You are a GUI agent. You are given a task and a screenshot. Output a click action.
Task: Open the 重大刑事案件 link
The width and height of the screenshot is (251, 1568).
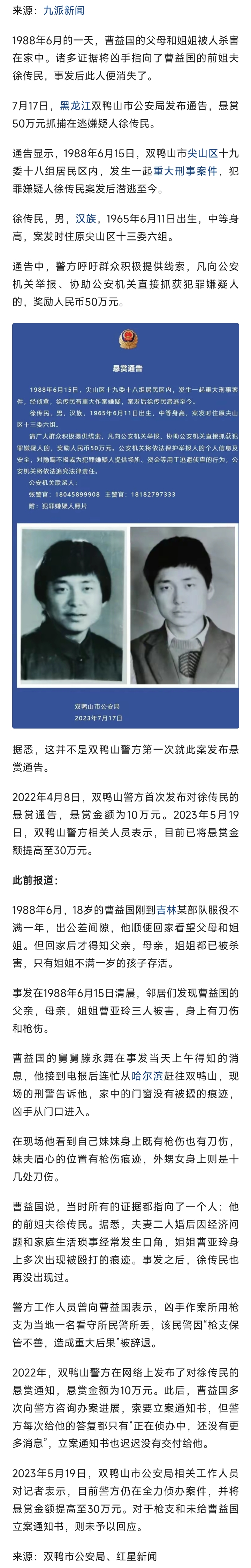(185, 171)
